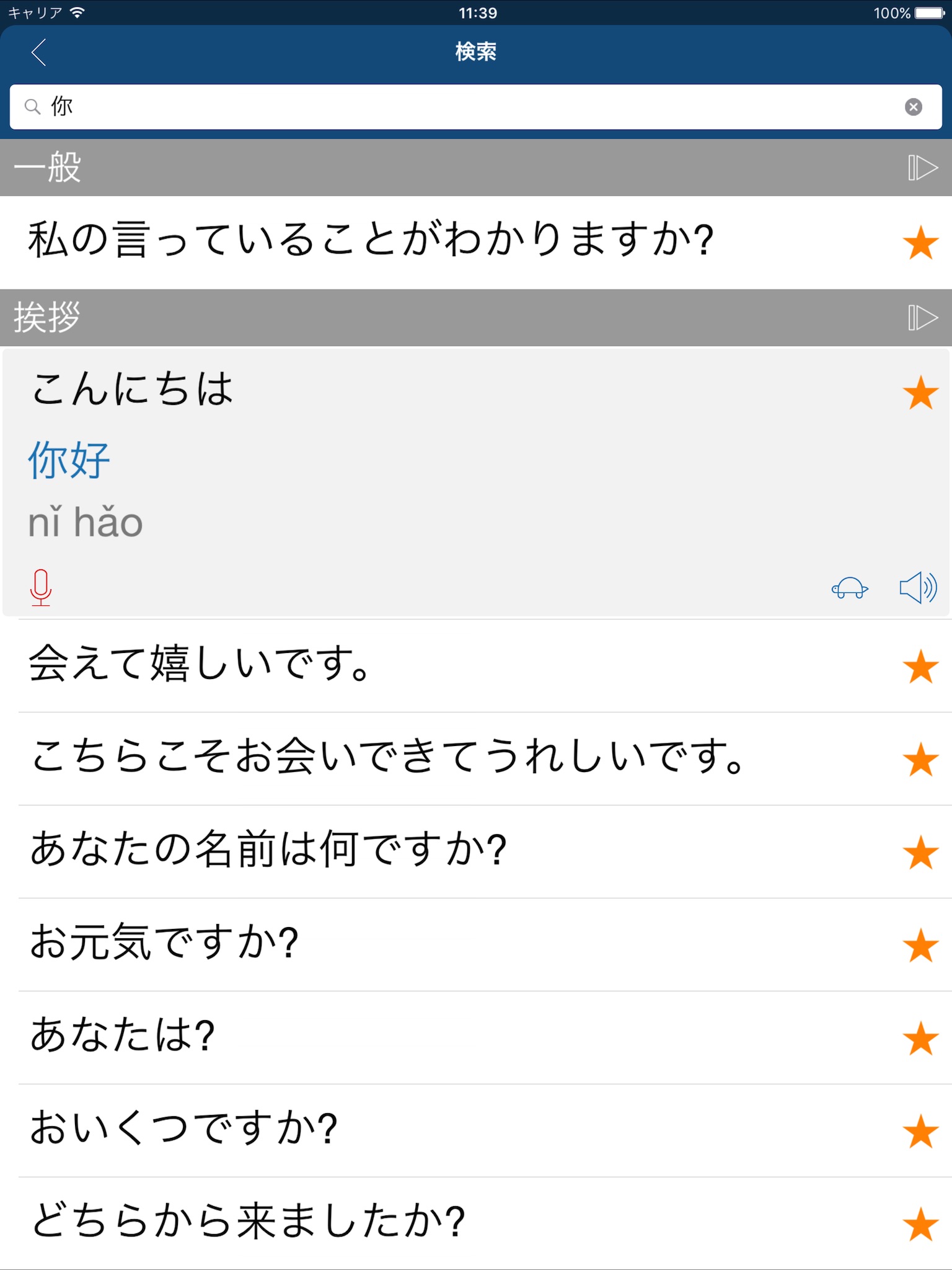Toggle favorite star for 私の言っていることがわかりますか?

[x=920, y=242]
